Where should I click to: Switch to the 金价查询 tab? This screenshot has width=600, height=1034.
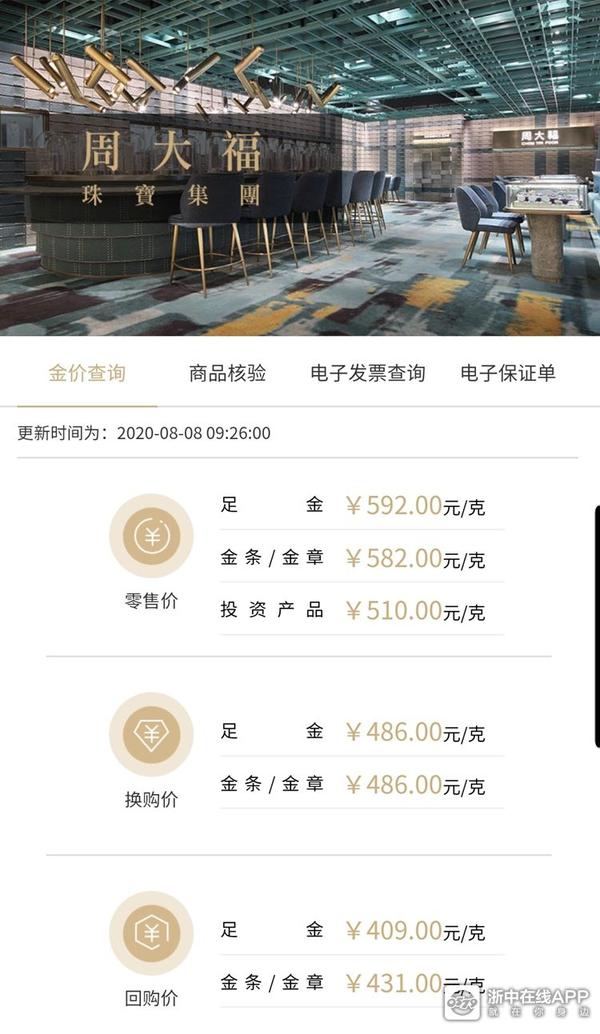[x=87, y=374]
